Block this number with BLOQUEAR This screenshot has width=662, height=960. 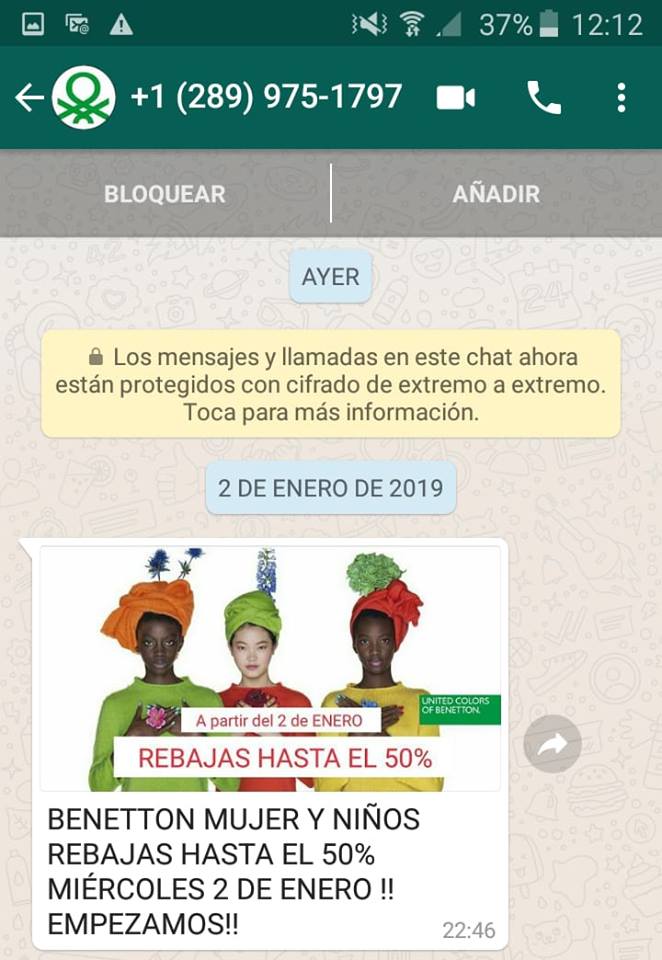(165, 194)
